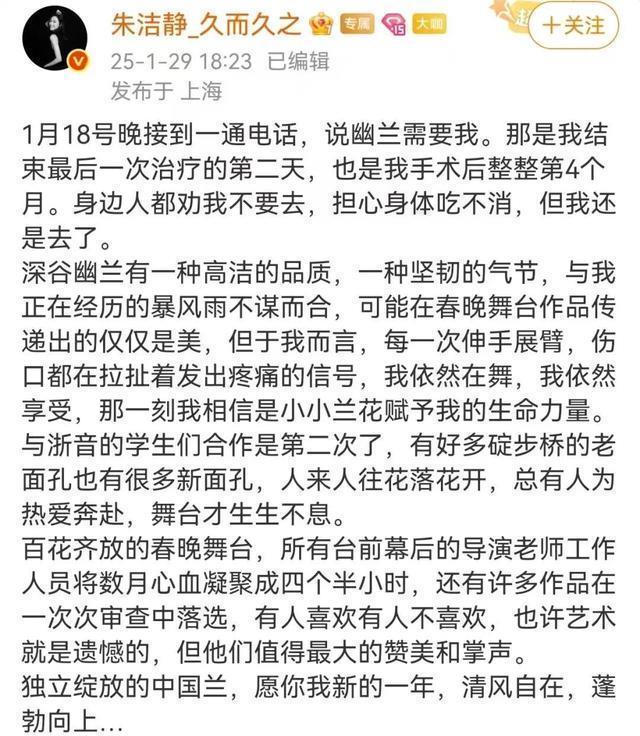Viewport: 640px width, 736px height.
Task: Open the 大咖 badge
Action: [427, 23]
